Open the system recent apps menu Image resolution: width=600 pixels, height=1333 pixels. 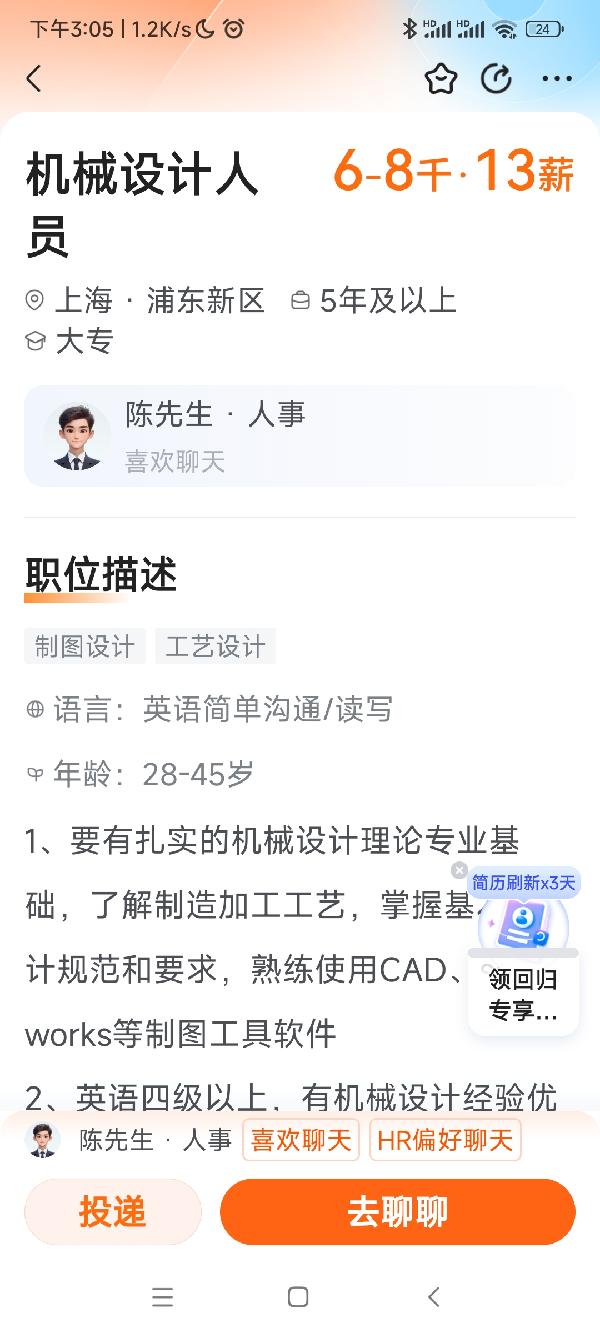(x=162, y=1297)
